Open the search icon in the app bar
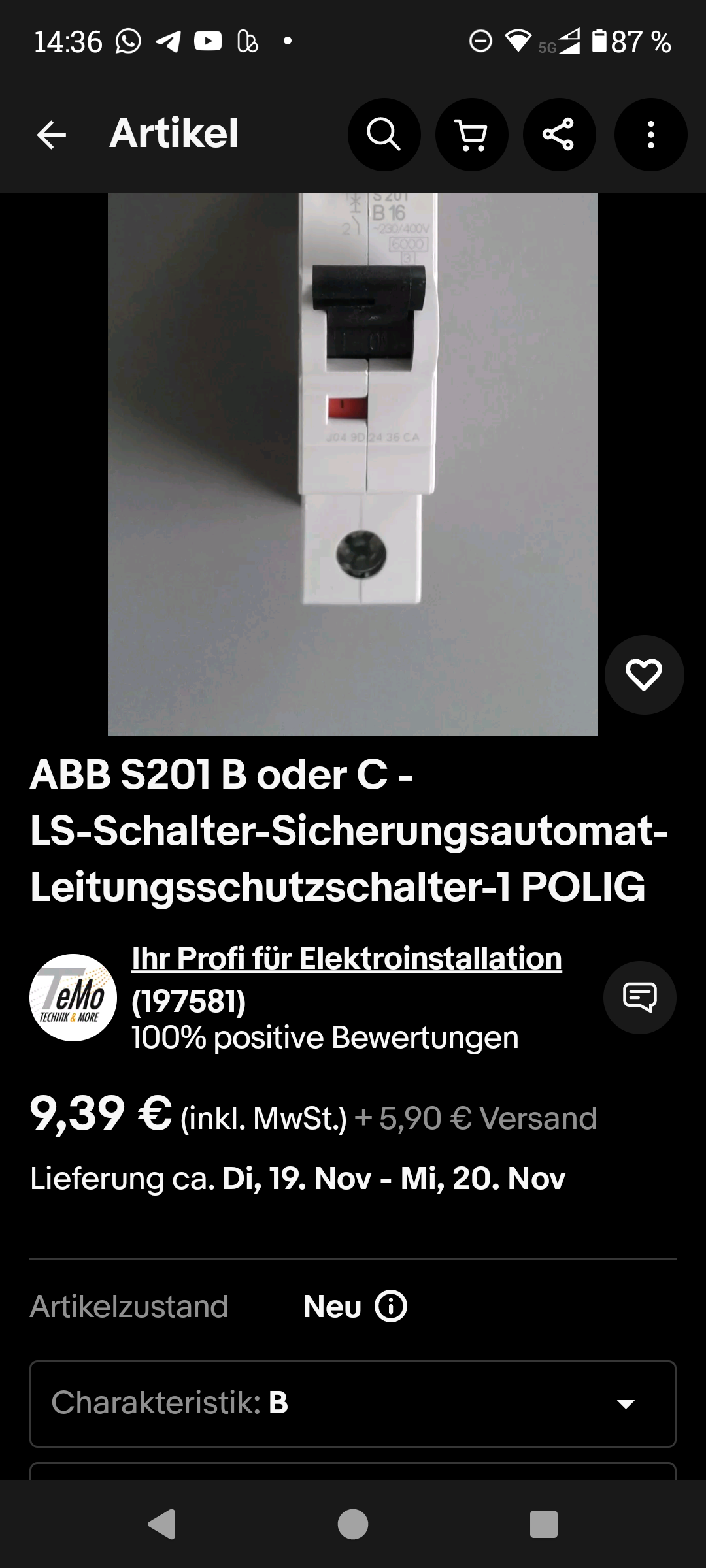This screenshot has width=706, height=1568. point(384,135)
